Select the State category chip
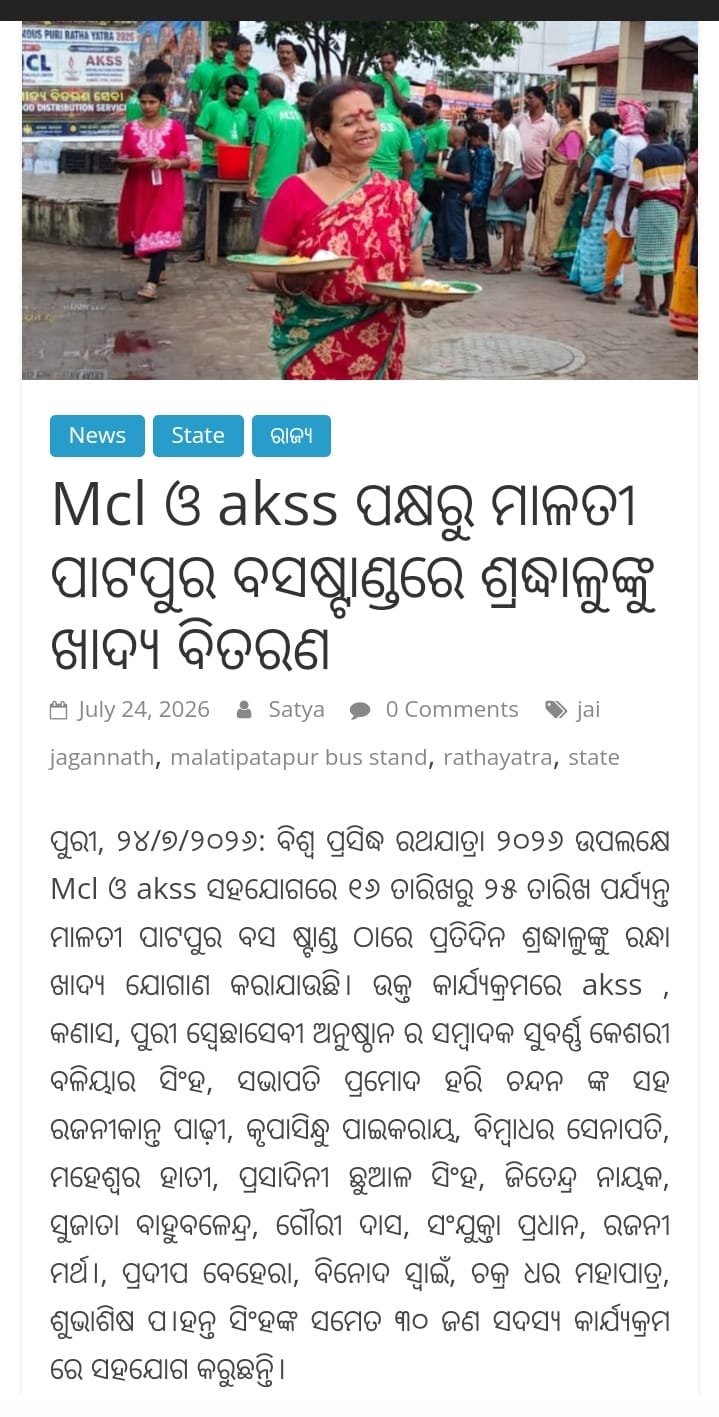Image resolution: width=719 pixels, height=1417 pixels. (198, 436)
